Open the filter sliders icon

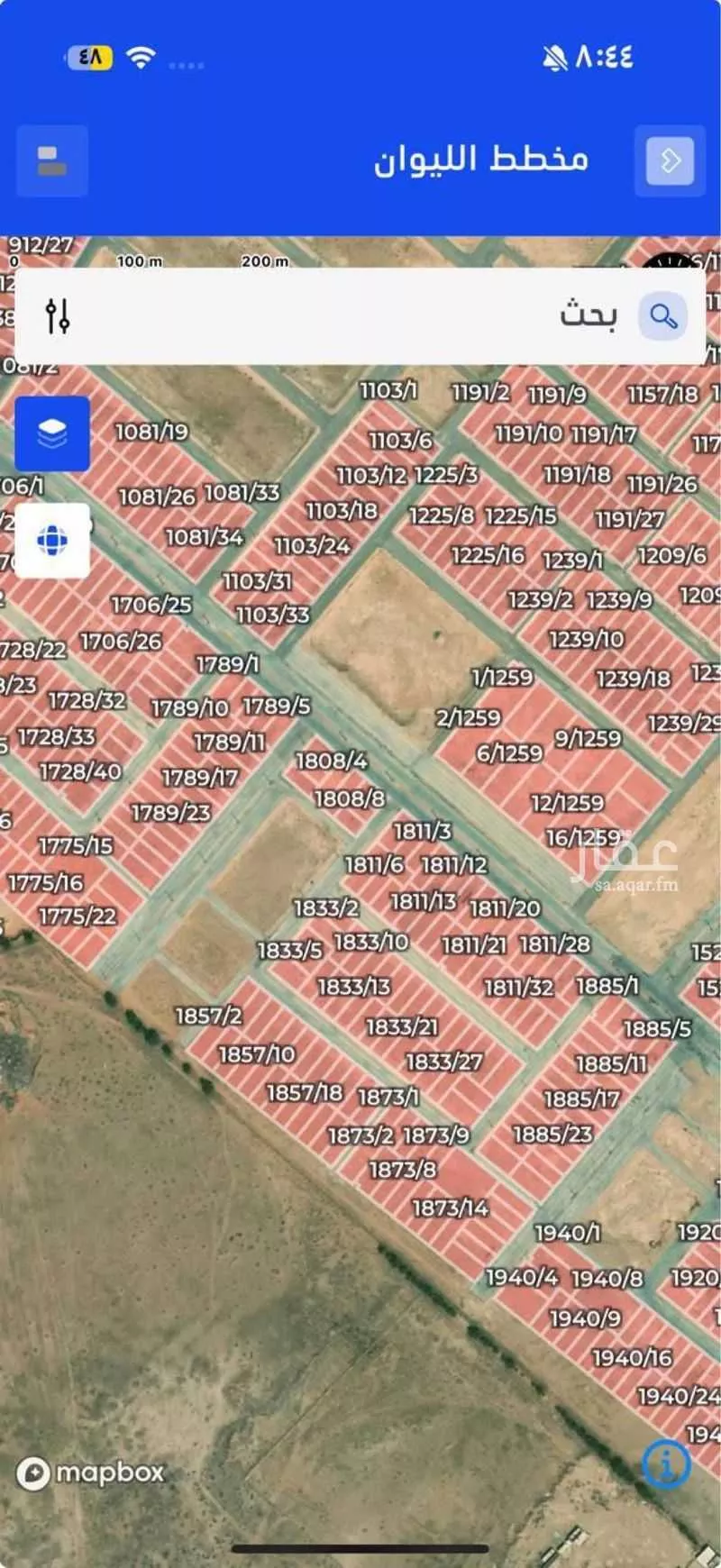click(x=58, y=316)
